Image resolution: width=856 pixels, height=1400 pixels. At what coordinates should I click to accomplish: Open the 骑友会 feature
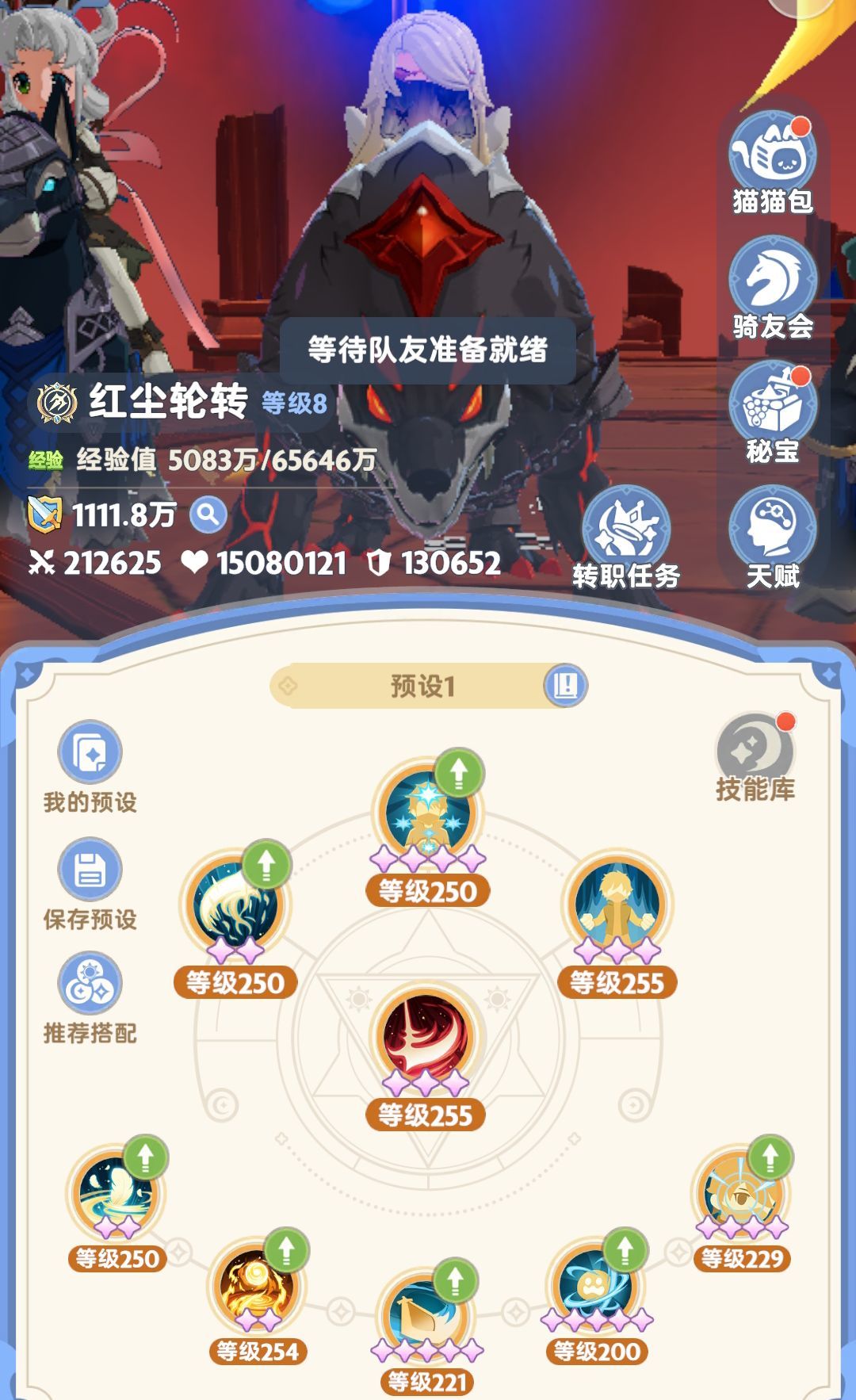tap(772, 277)
